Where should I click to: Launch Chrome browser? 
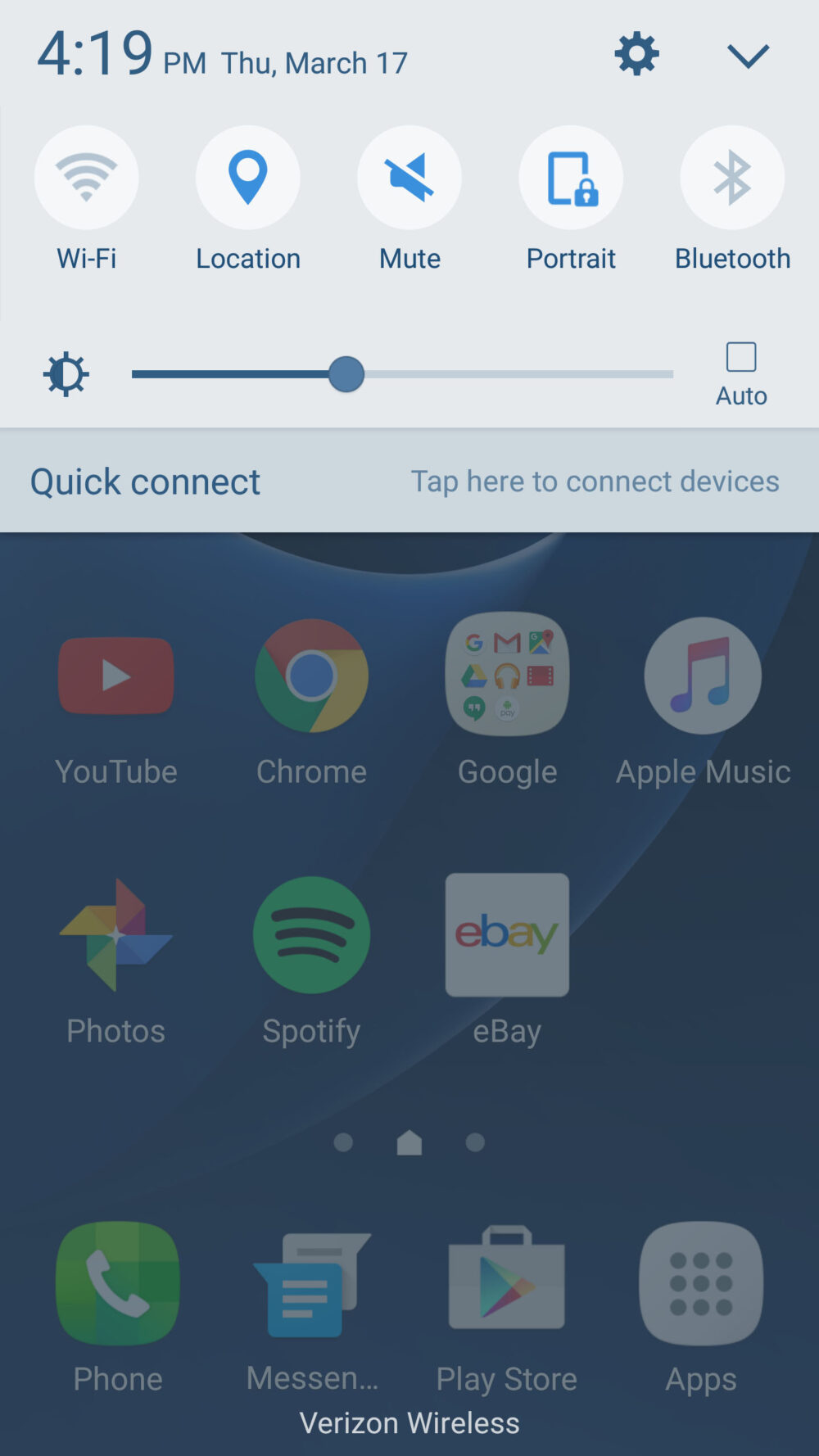311,674
